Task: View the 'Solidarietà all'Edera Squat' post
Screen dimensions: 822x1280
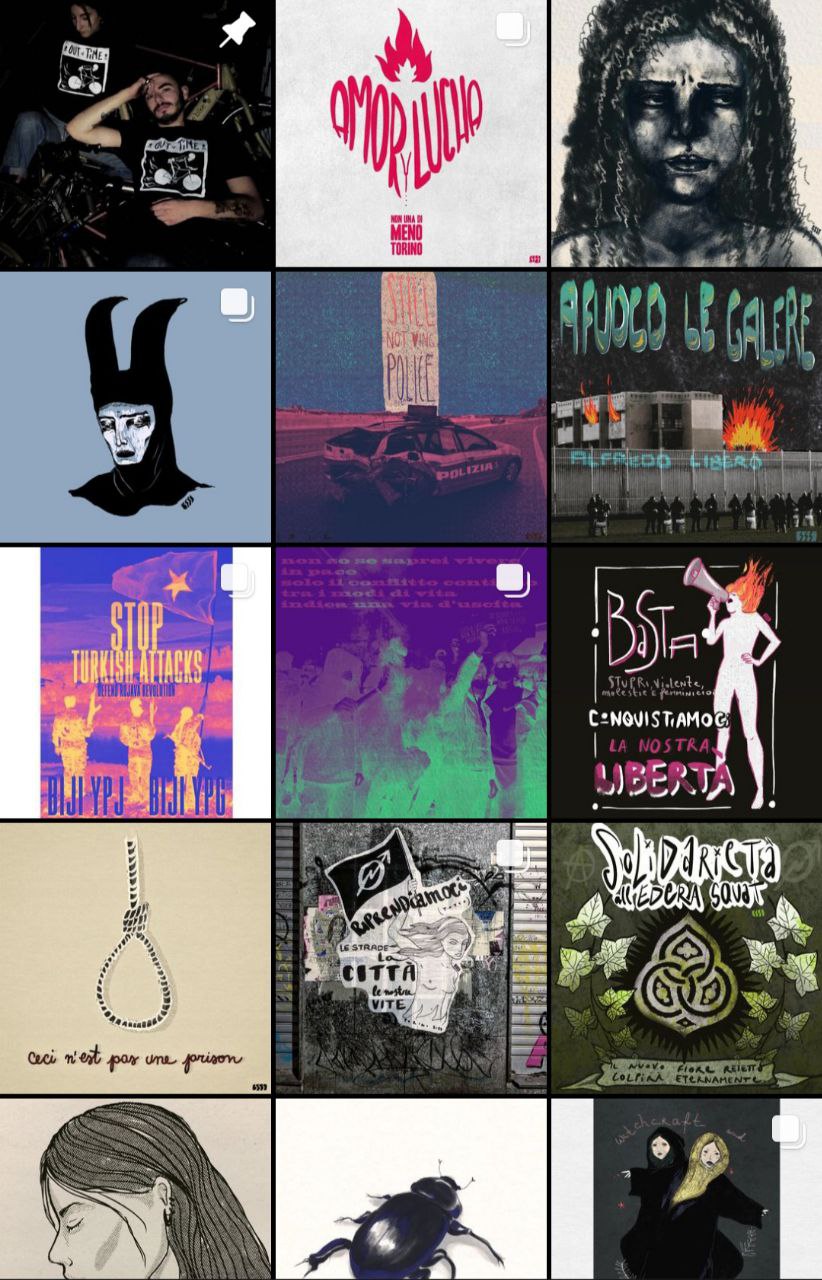Action: point(686,957)
